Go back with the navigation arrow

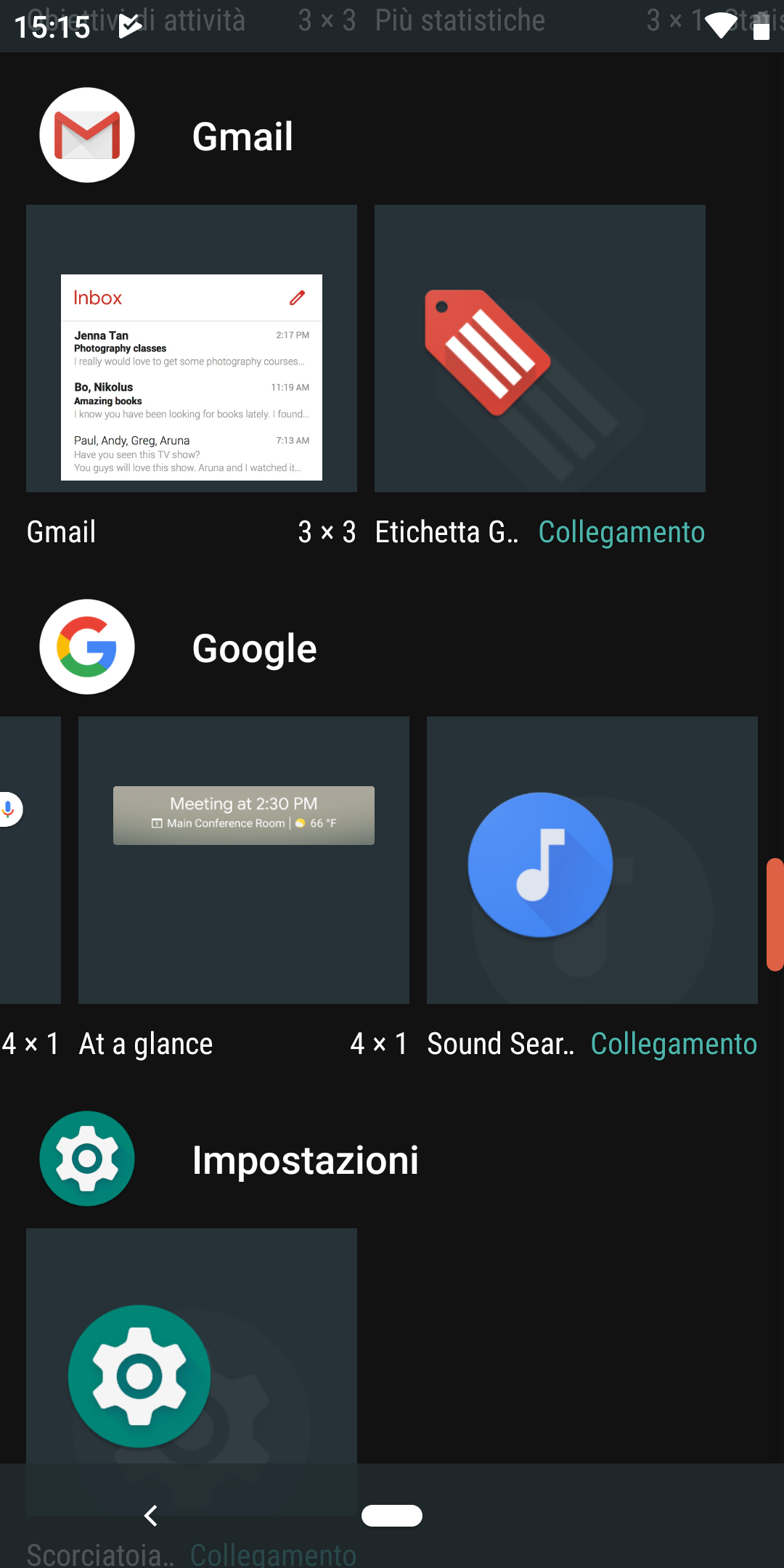pyautogui.click(x=151, y=1516)
